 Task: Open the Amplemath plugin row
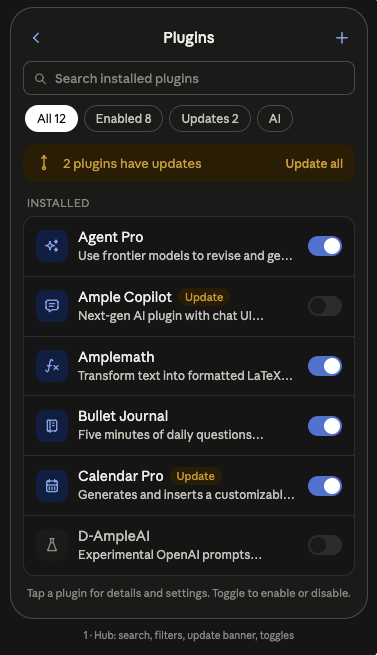189,366
